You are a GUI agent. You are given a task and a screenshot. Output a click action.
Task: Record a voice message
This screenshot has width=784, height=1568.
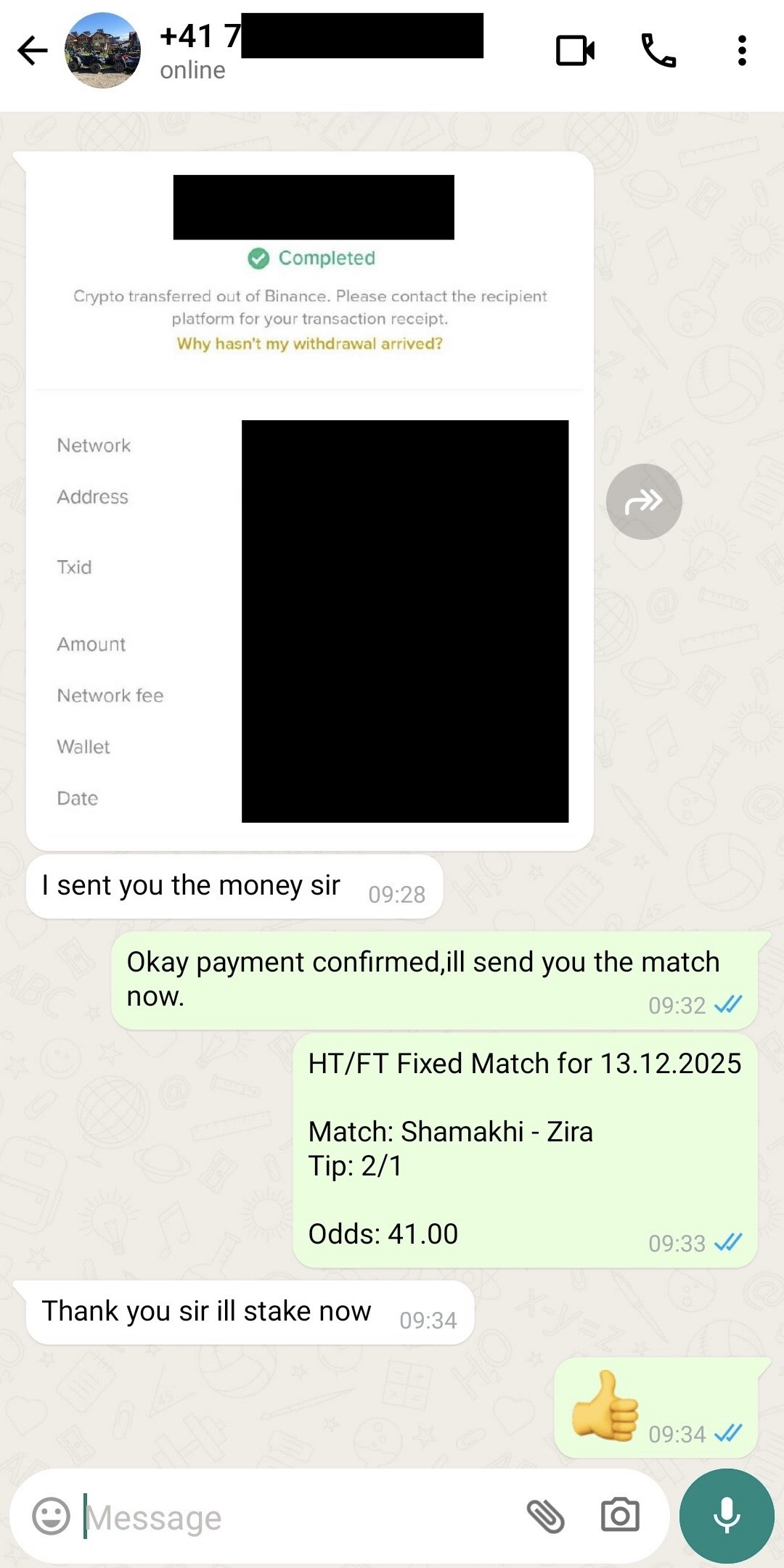(x=727, y=1516)
